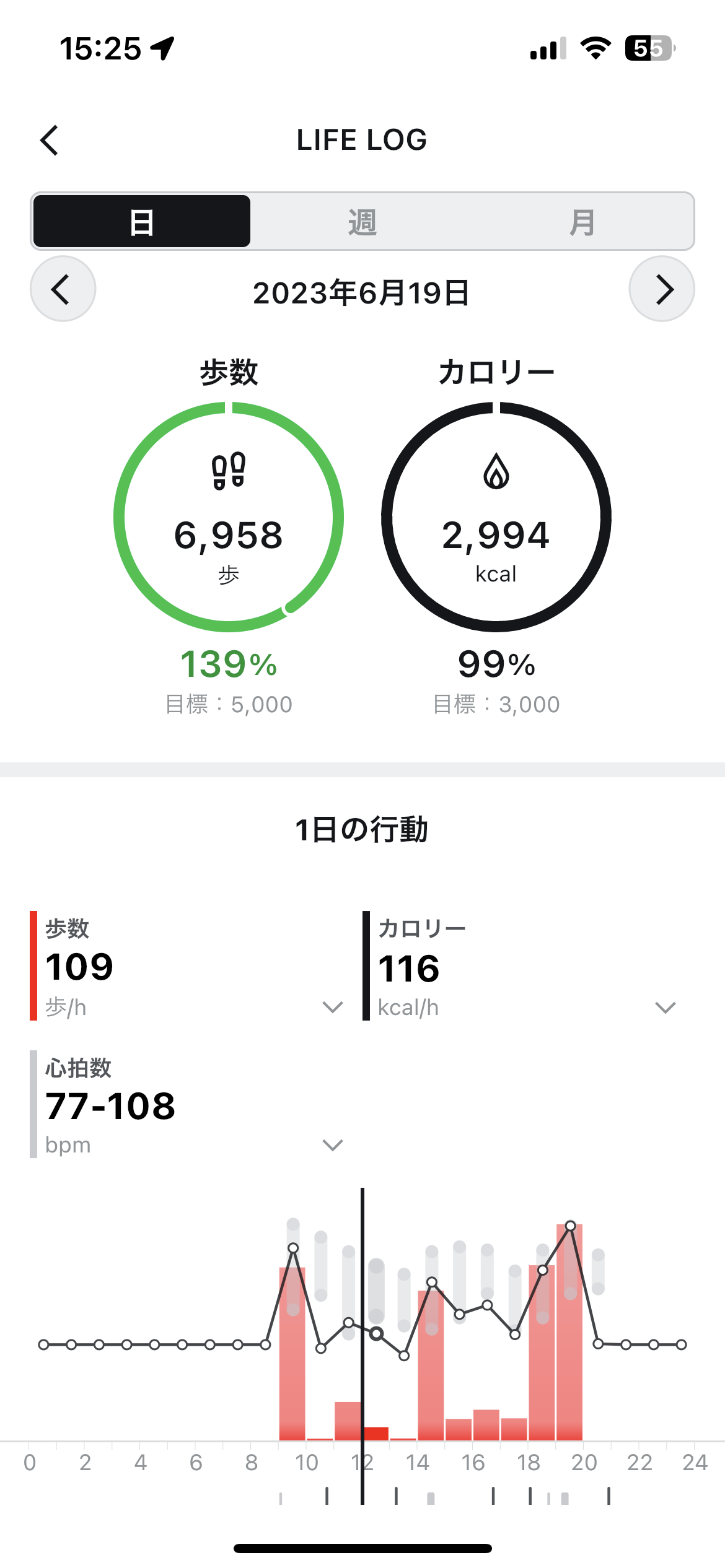The width and height of the screenshot is (725, 1568).
Task: Expand the カロリー 116 kcal/h dropdown
Action: click(x=665, y=1007)
